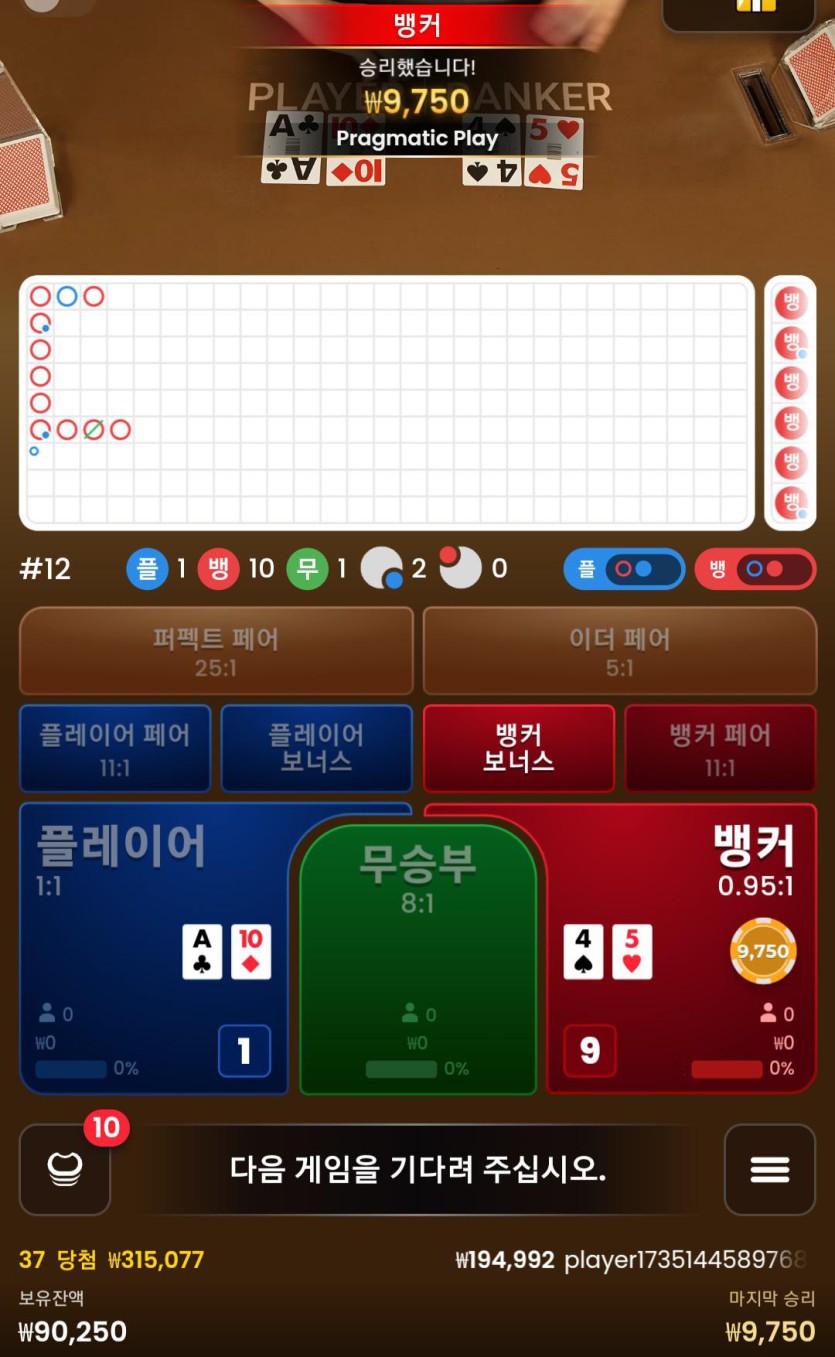Select 뱅커 보너스 bet
The height and width of the screenshot is (1357, 835).
518,748
